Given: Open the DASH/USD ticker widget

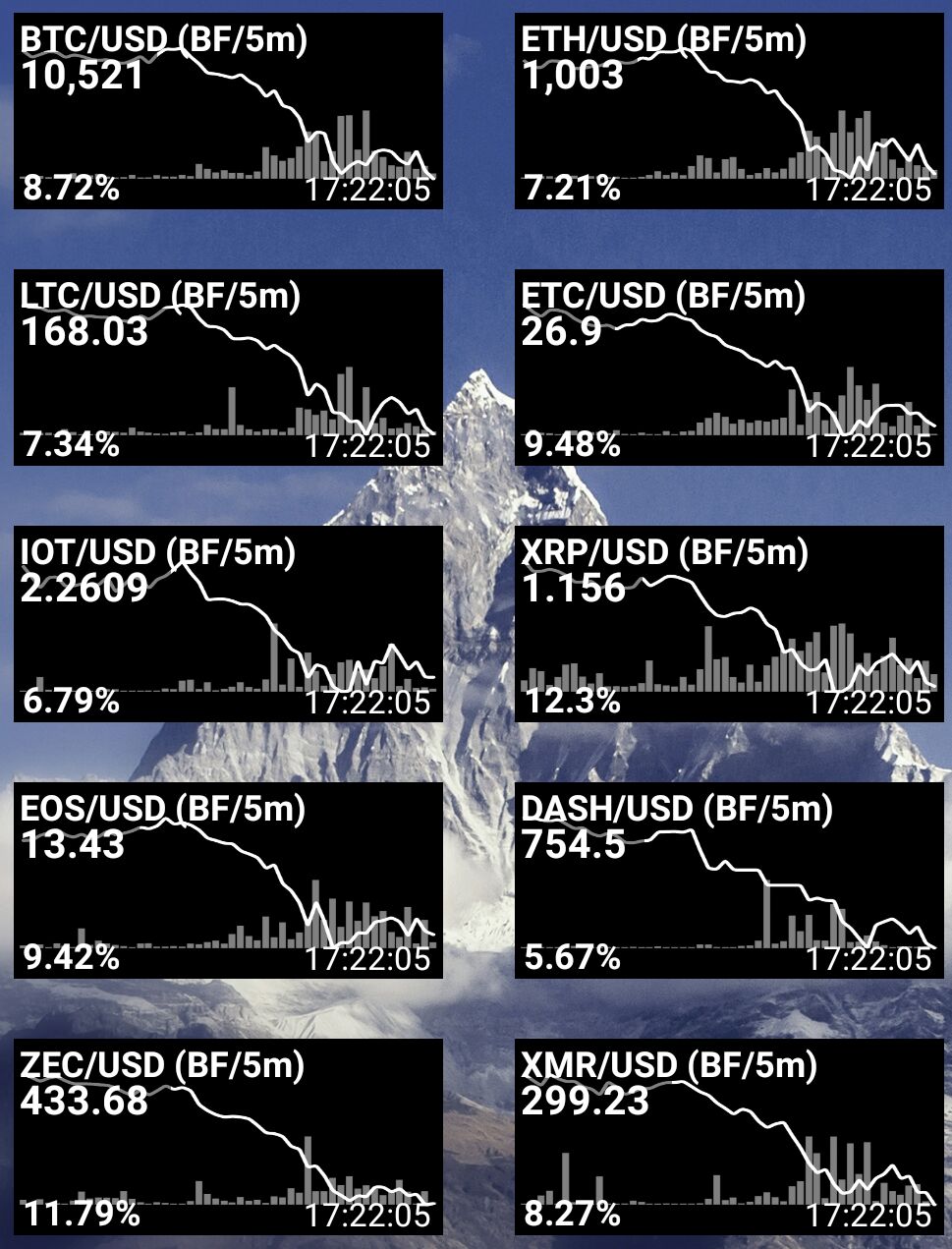Looking at the screenshot, I should 728,880.
